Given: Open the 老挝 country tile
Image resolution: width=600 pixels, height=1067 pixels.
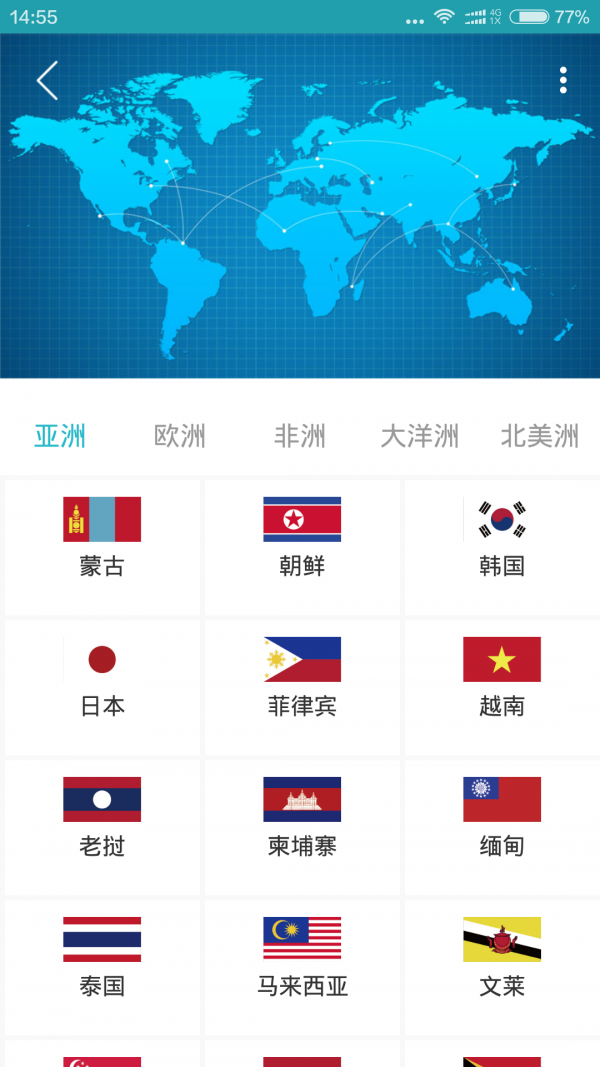Looking at the screenshot, I should tap(102, 826).
